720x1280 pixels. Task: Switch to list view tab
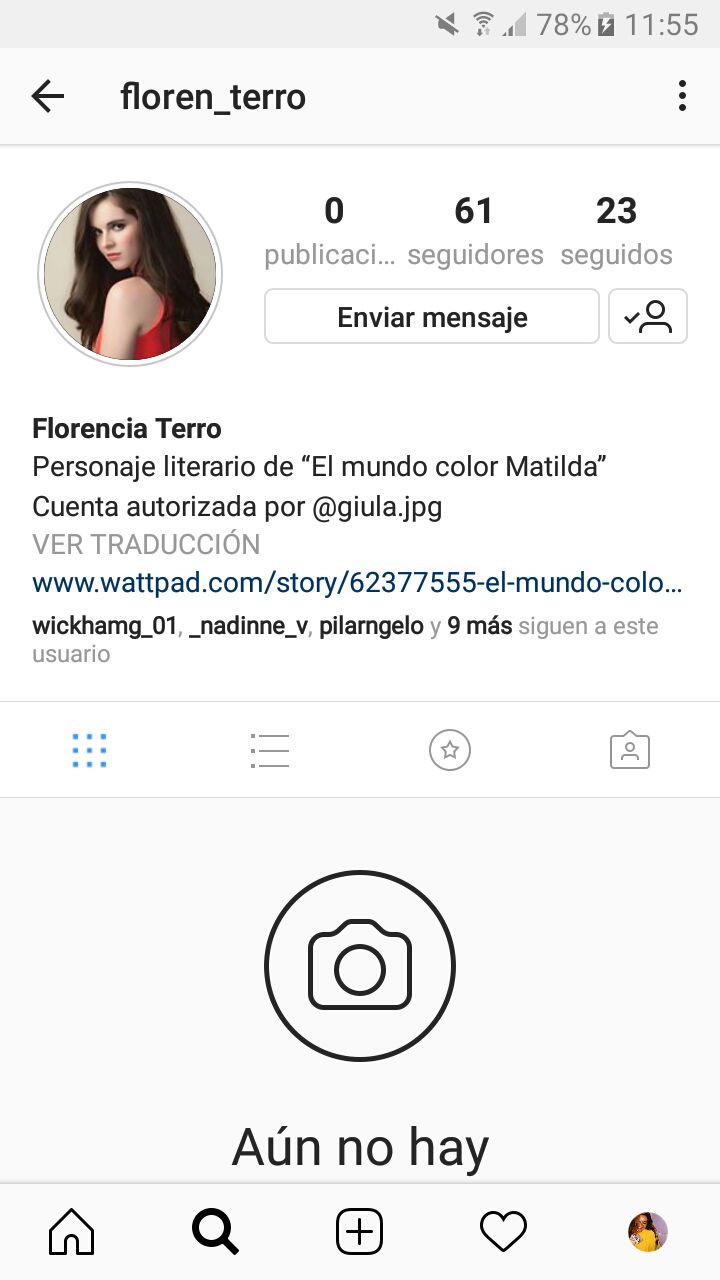(x=270, y=750)
